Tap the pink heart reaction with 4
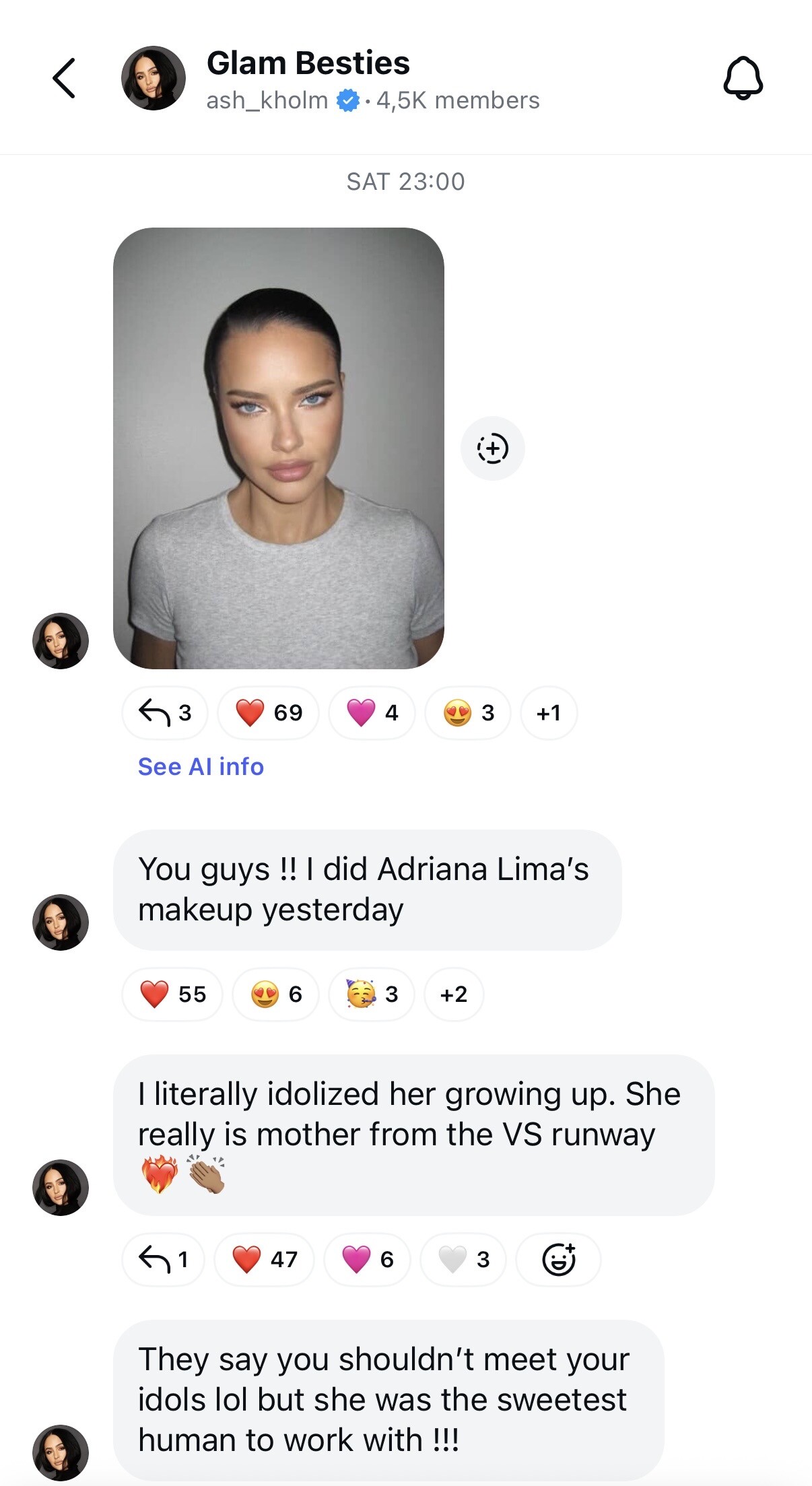The width and height of the screenshot is (812, 1486). tap(372, 712)
